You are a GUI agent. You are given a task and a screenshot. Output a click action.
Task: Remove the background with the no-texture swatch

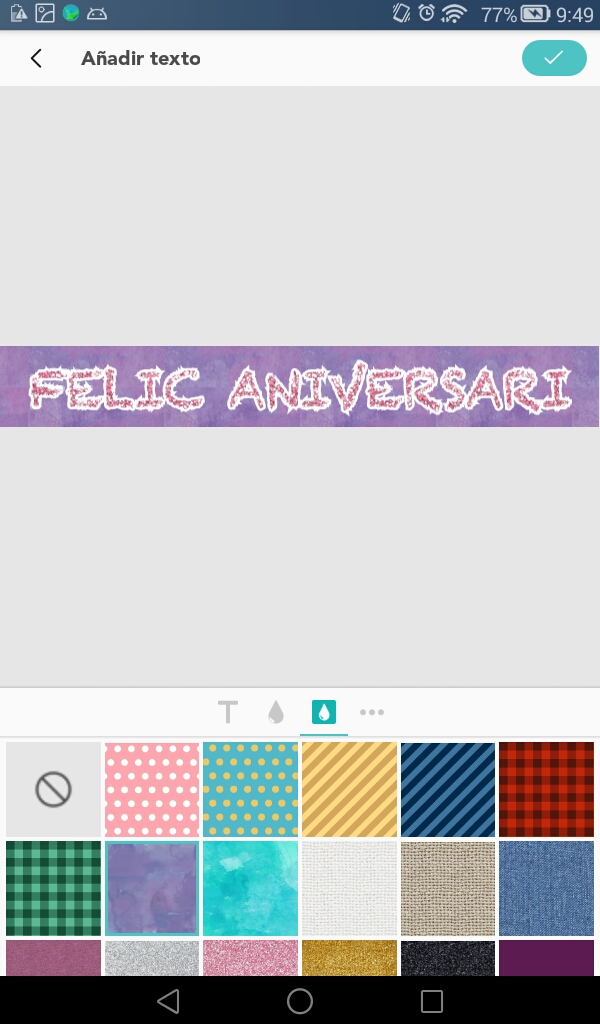[53, 789]
